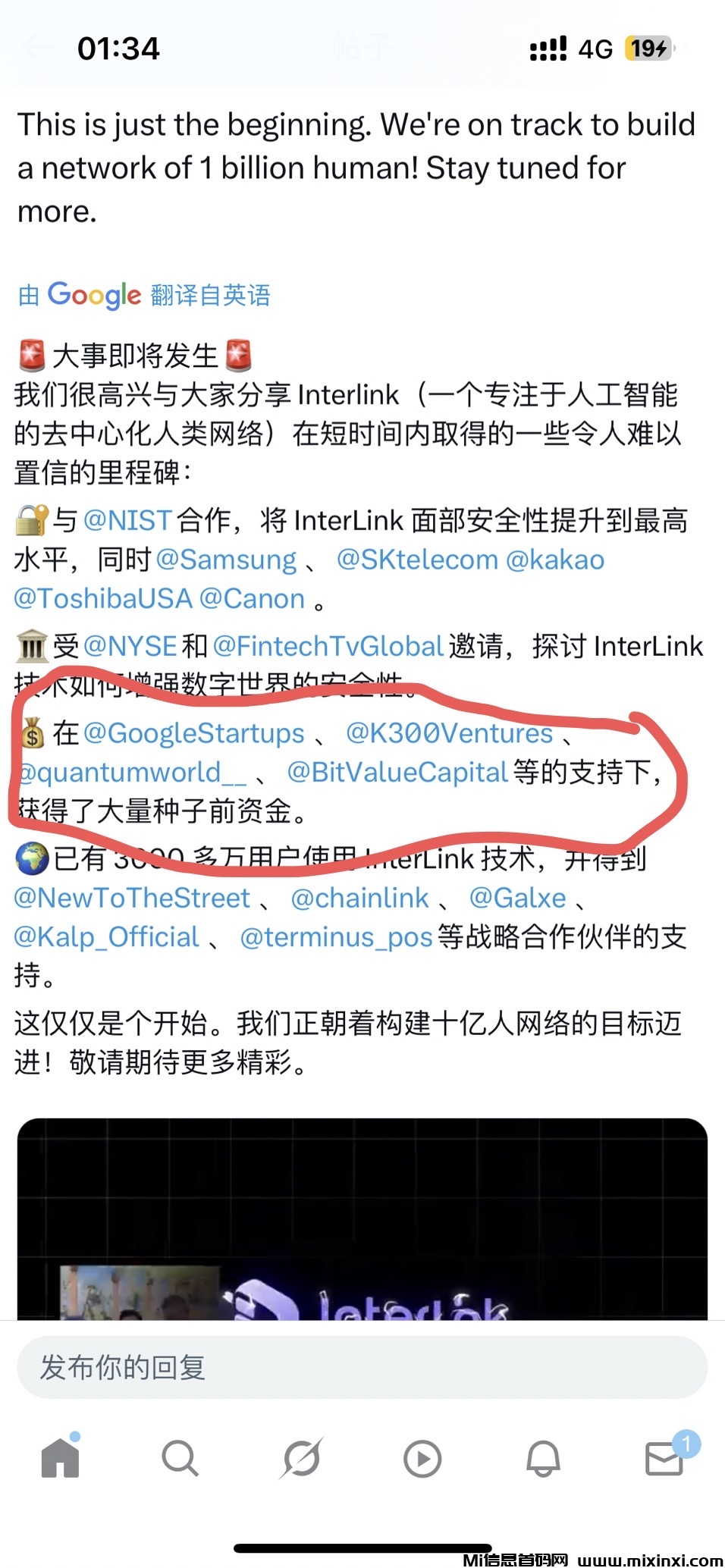Visit the @FintechTvGlobal mention
The height and width of the screenshot is (1568, 725).
pos(328,646)
